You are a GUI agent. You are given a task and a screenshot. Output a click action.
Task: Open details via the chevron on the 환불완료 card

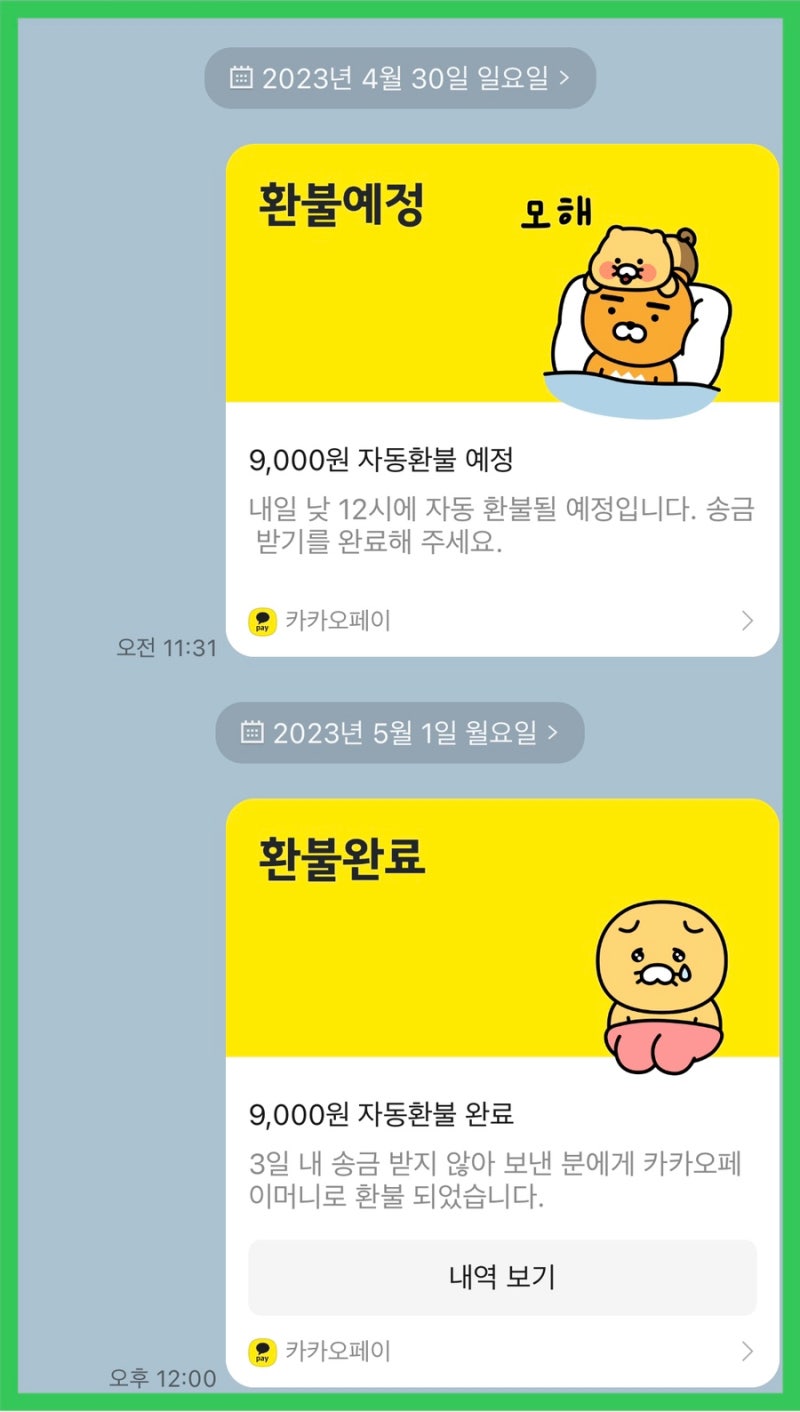click(746, 1351)
